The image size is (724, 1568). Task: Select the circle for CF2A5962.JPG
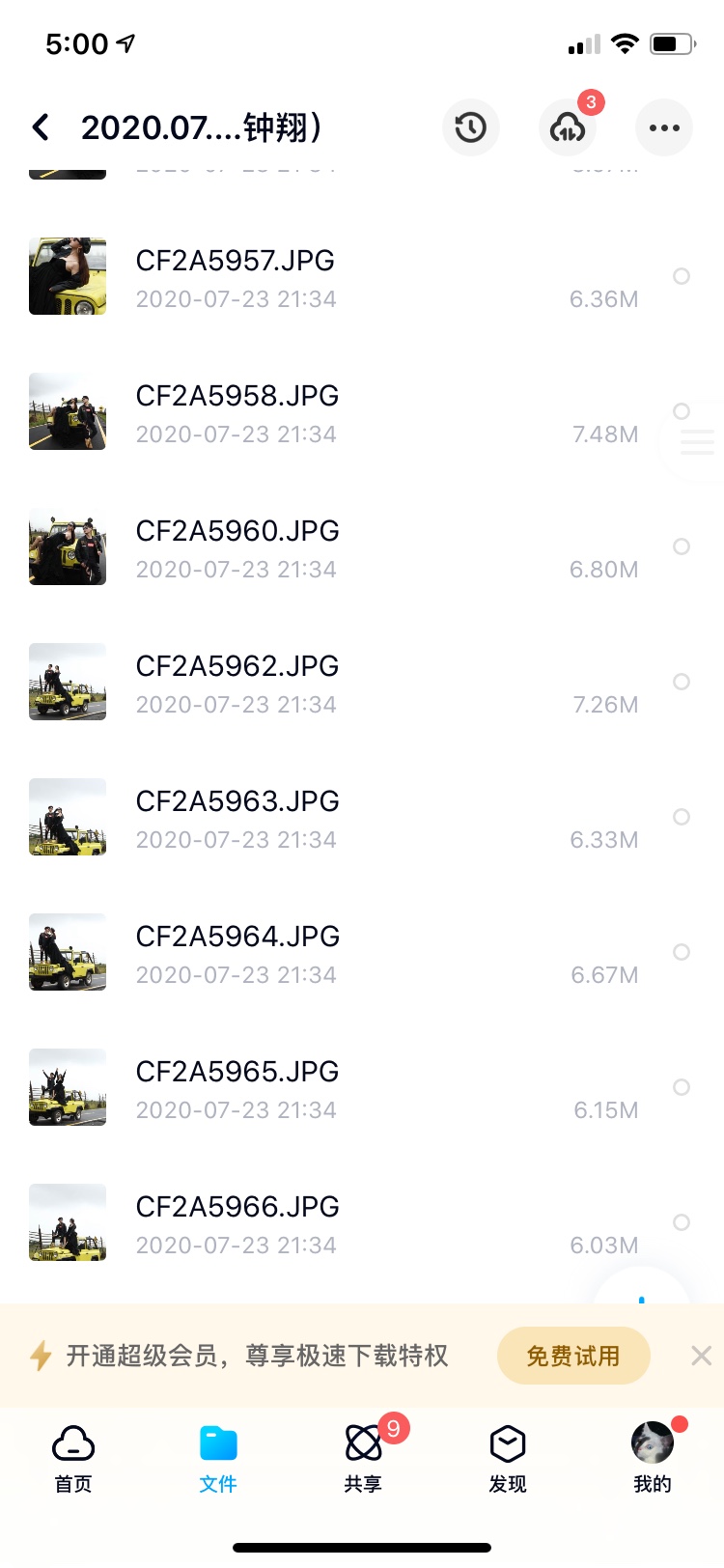click(x=682, y=682)
